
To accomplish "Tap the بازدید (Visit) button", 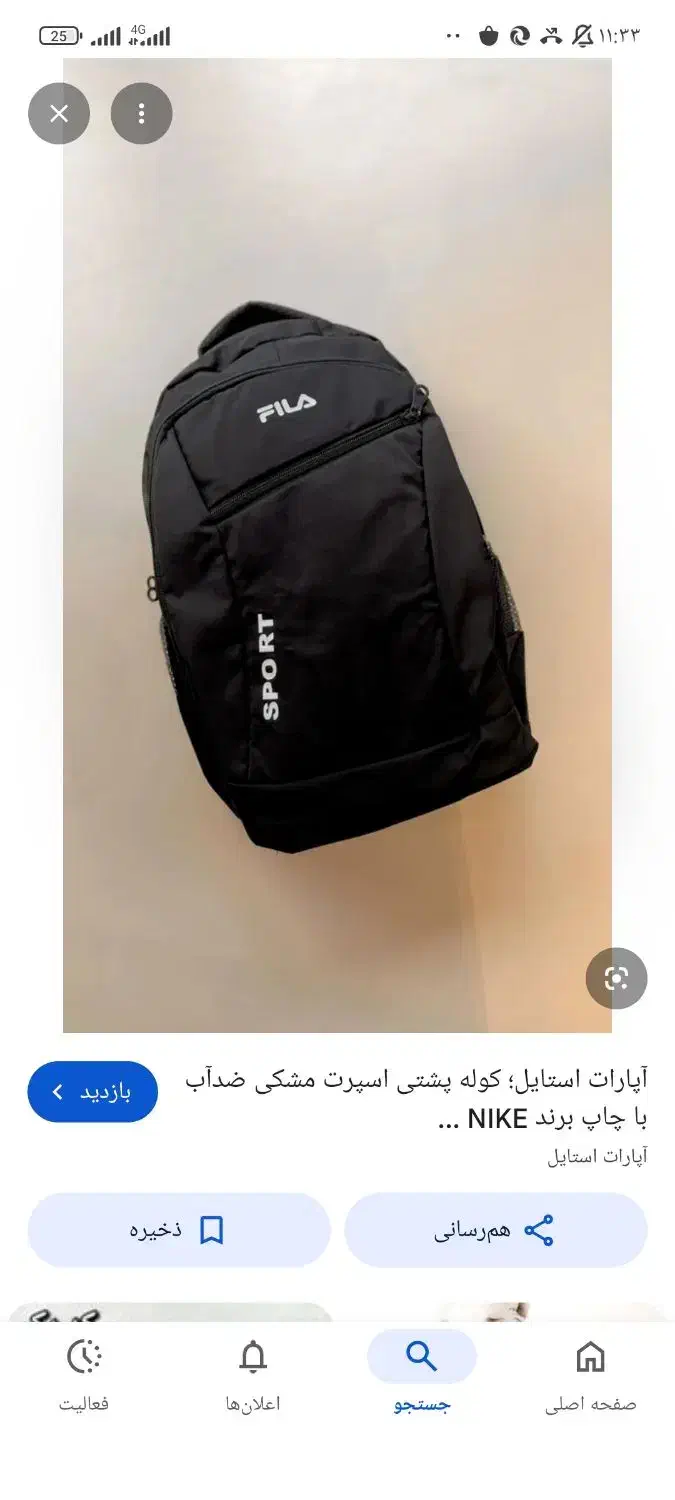I will pyautogui.click(x=92, y=1092).
